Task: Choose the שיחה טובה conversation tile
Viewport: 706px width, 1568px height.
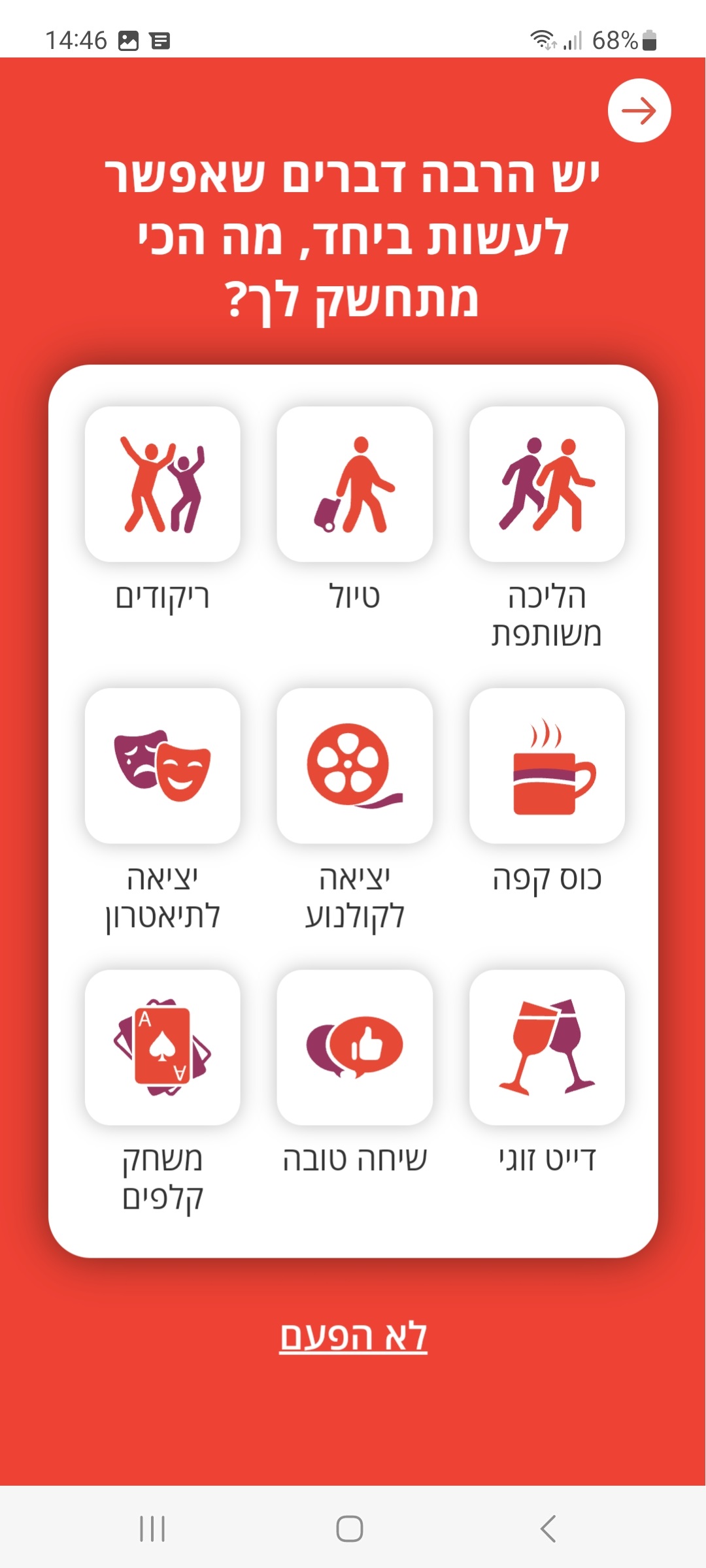Action: pyautogui.click(x=354, y=1047)
